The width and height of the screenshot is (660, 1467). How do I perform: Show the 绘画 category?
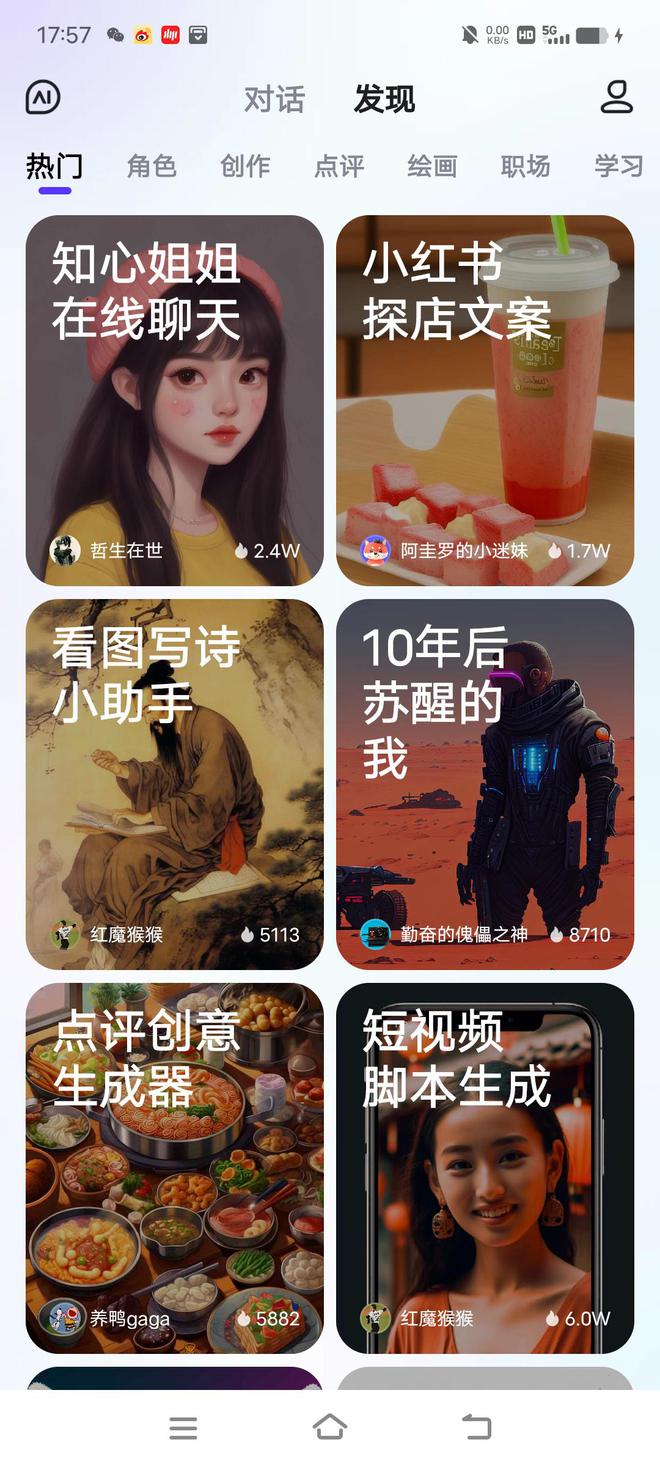[x=432, y=166]
